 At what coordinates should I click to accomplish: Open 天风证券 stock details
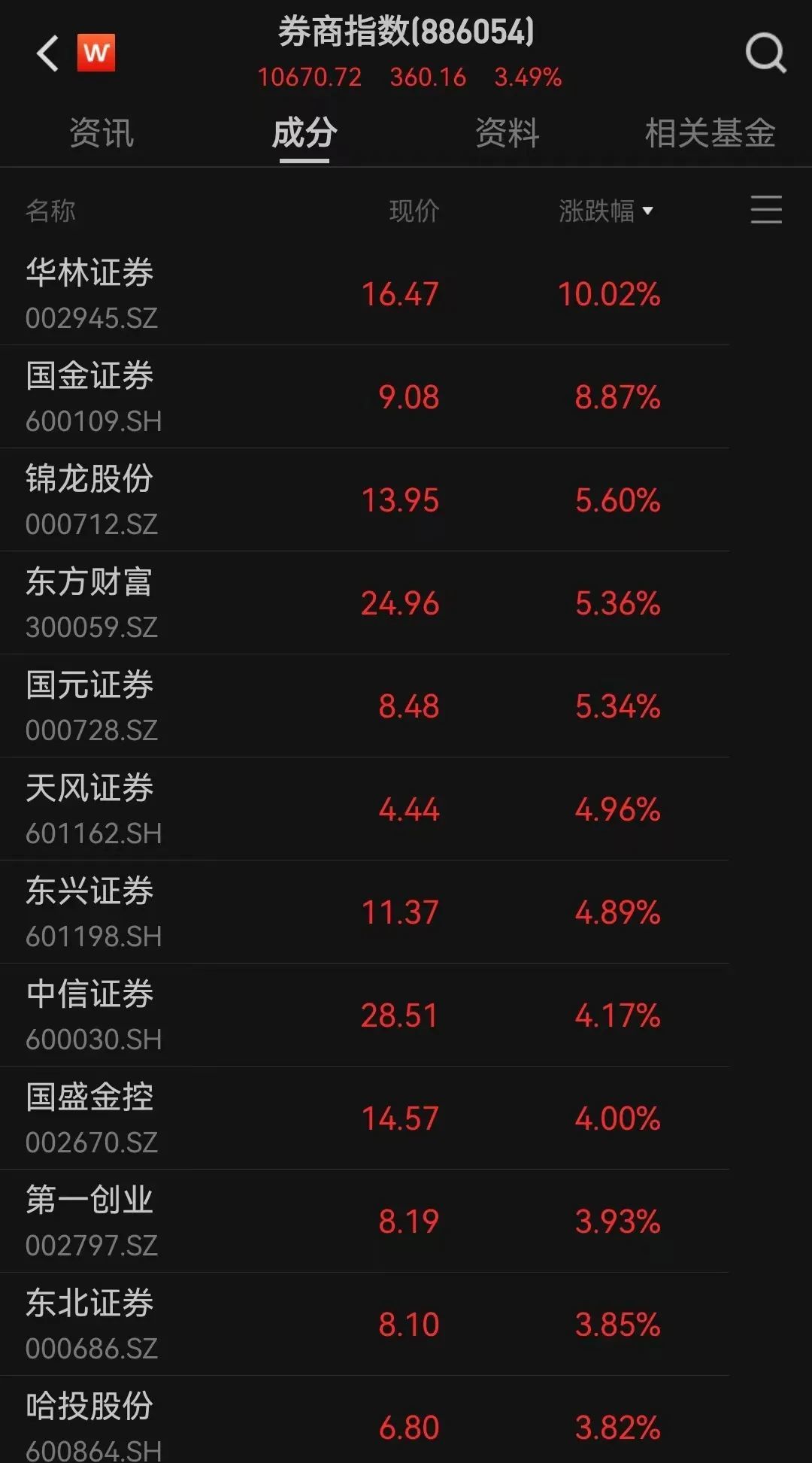click(90, 808)
